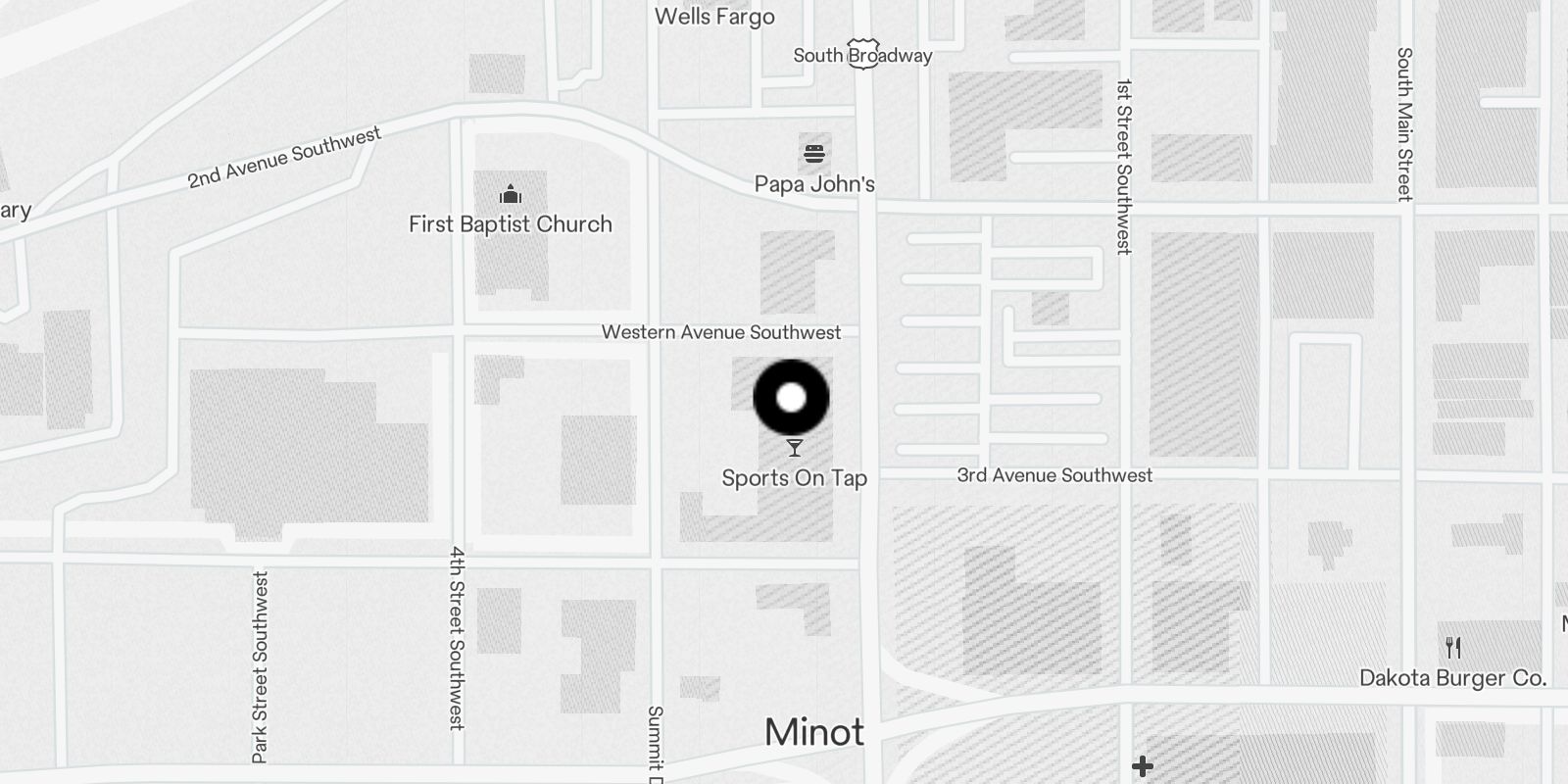Select the Papa John's restaurant marker

pos(814,154)
